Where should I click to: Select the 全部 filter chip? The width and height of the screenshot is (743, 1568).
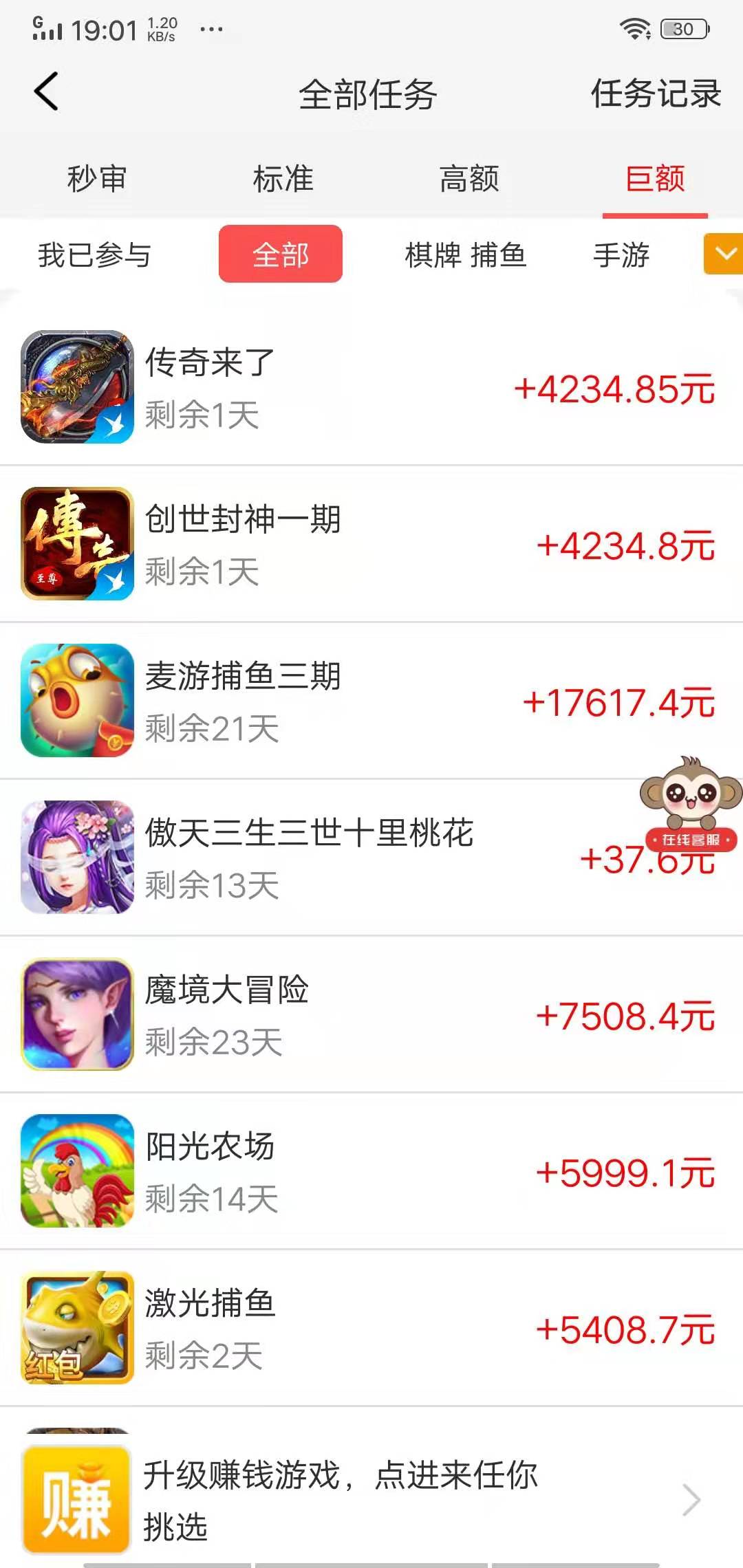280,254
